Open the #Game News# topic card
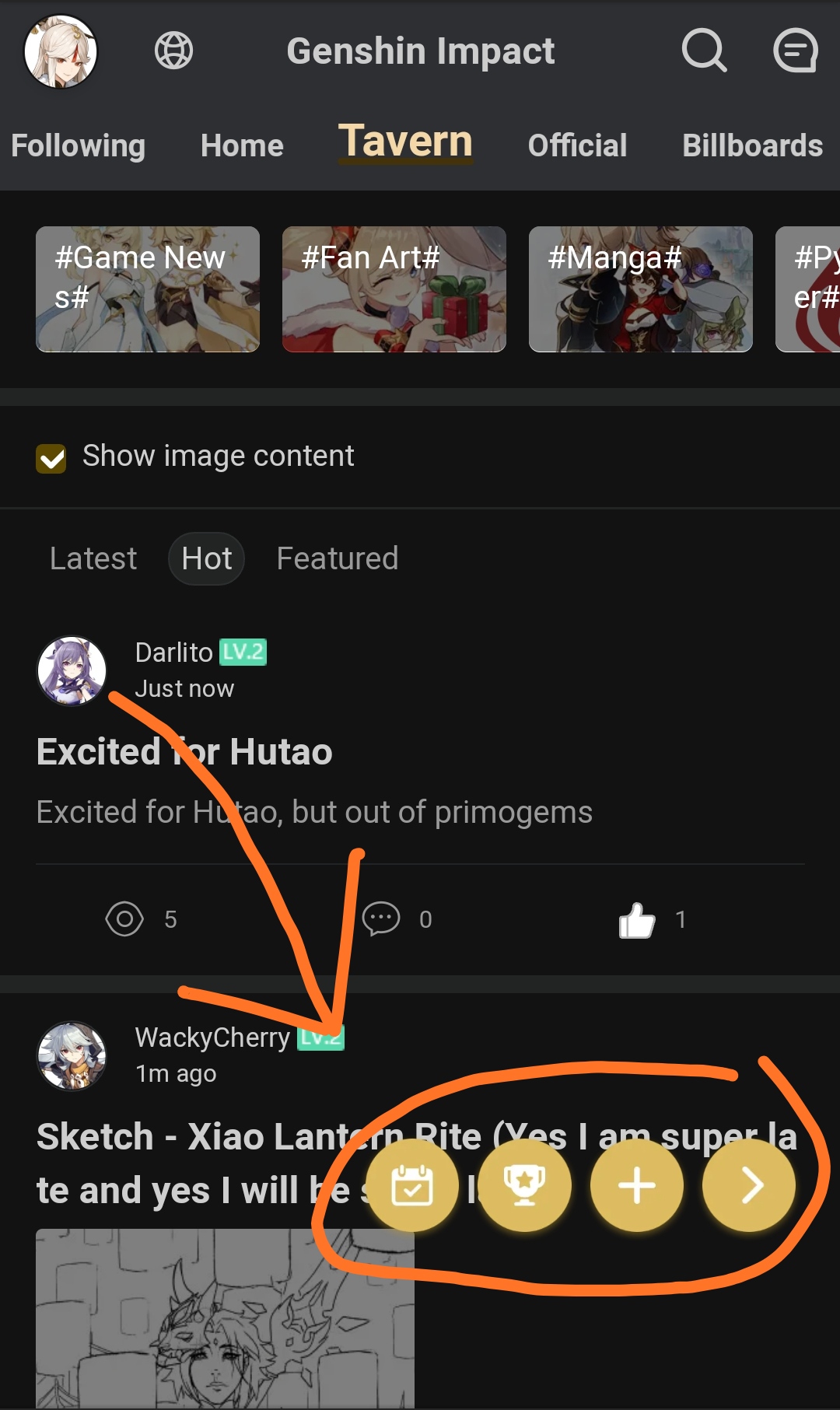This screenshot has width=840, height=1410. [148, 289]
